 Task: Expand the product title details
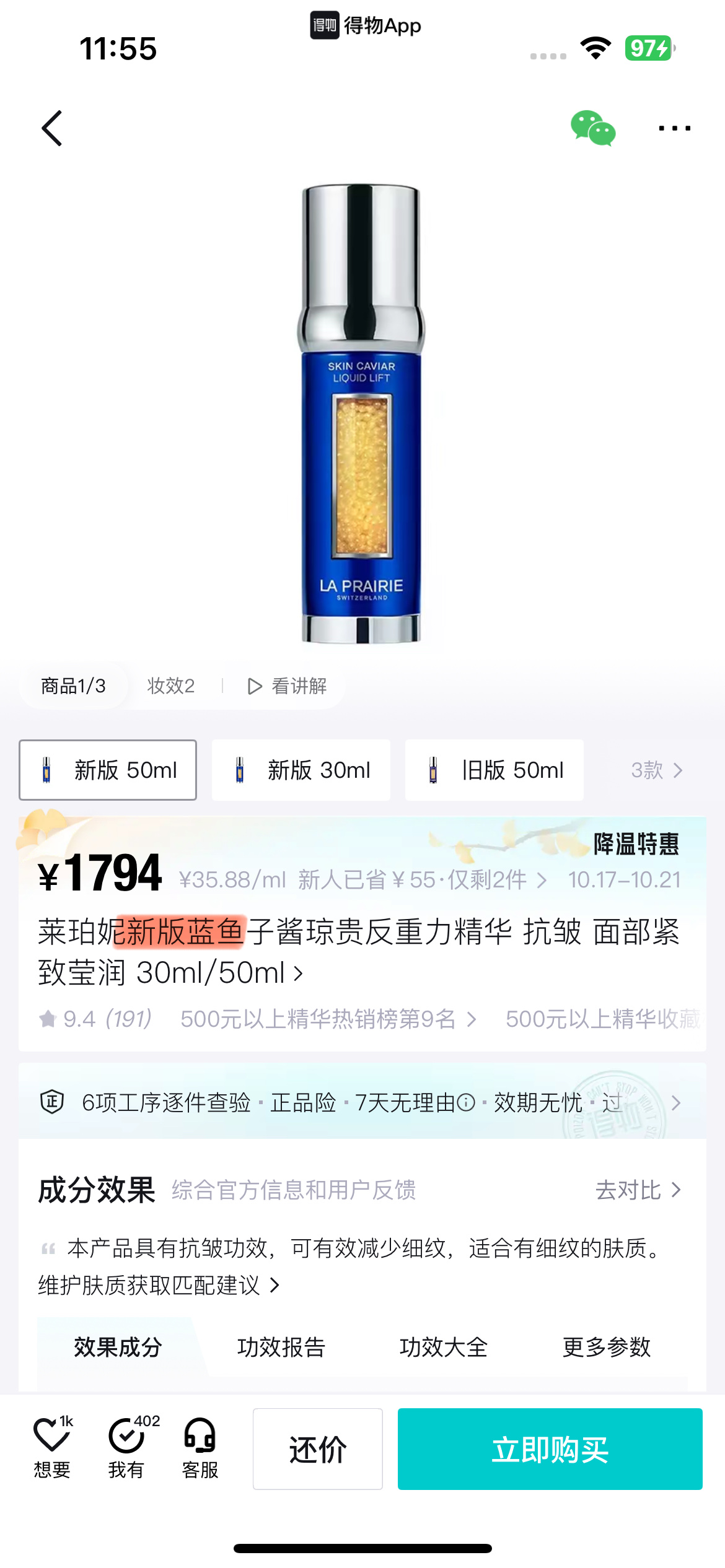[x=297, y=973]
